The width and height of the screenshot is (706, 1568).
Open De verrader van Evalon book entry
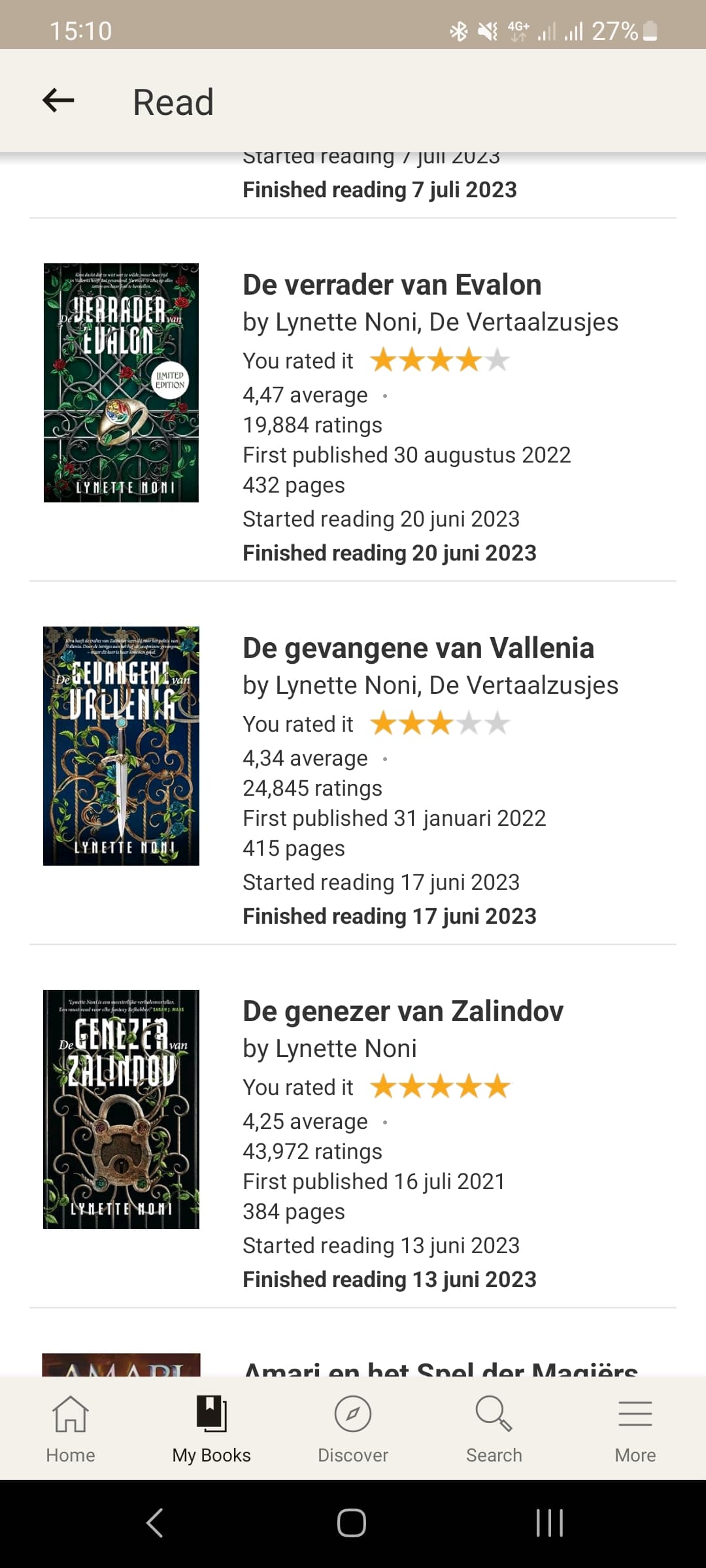353,400
